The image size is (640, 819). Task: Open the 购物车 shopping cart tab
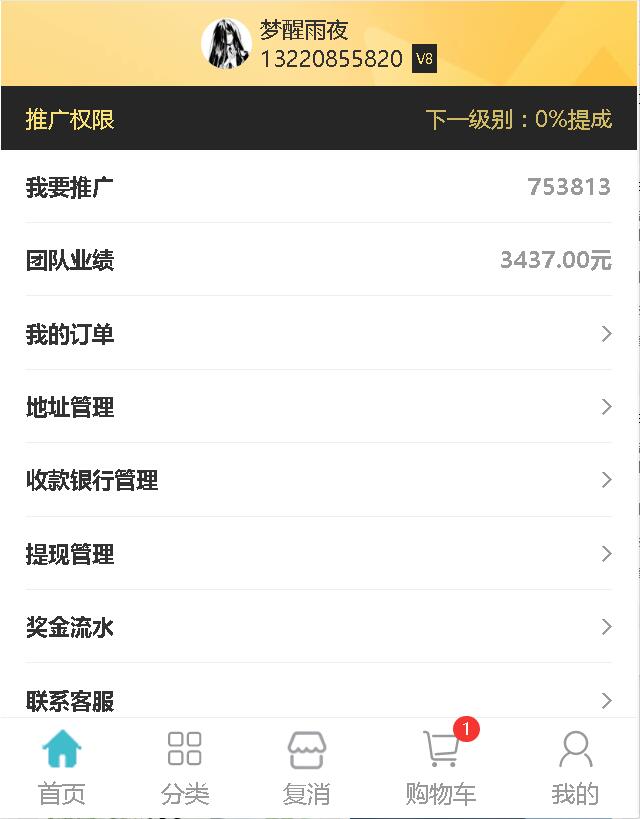point(441,767)
